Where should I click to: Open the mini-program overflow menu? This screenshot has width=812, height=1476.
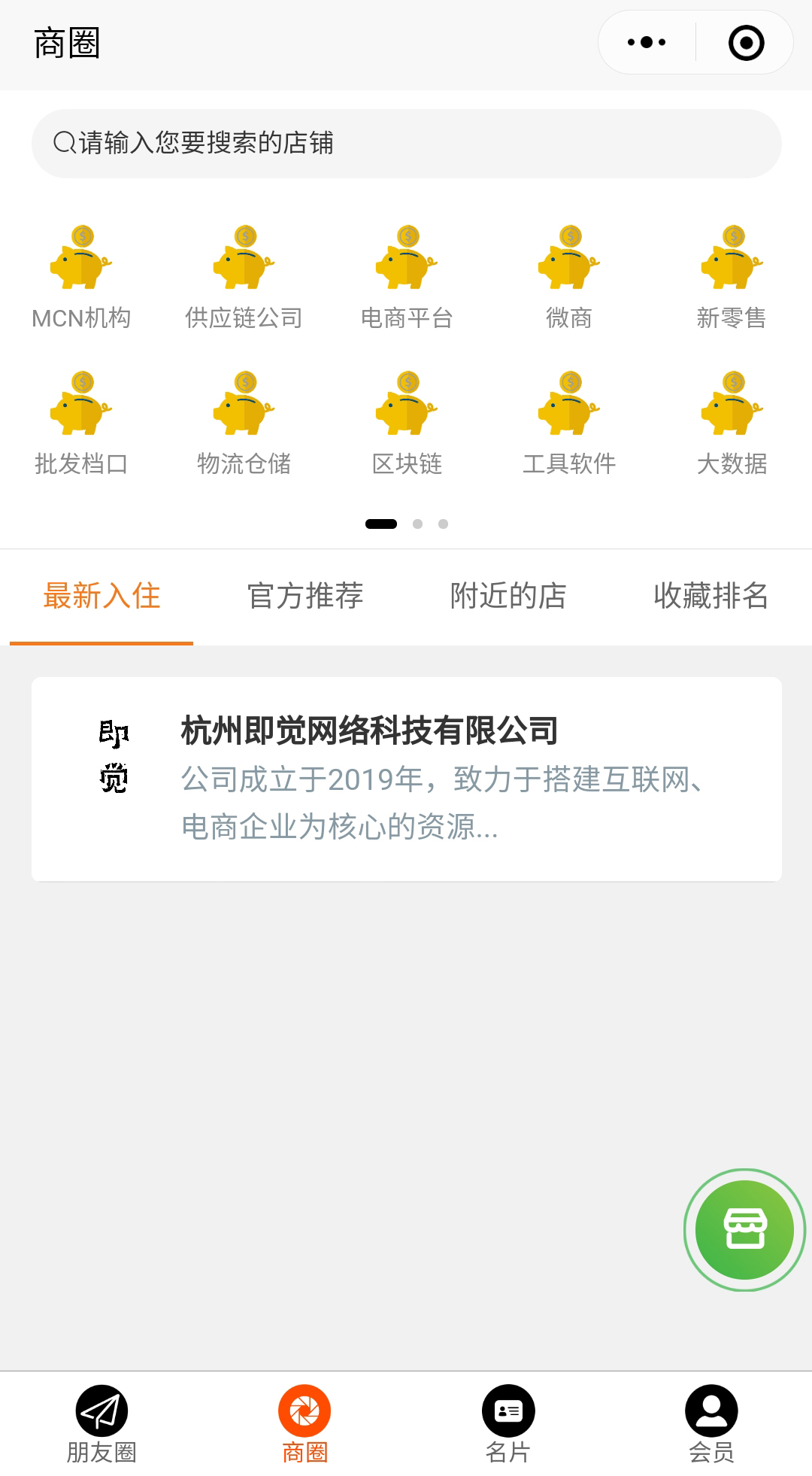point(647,42)
